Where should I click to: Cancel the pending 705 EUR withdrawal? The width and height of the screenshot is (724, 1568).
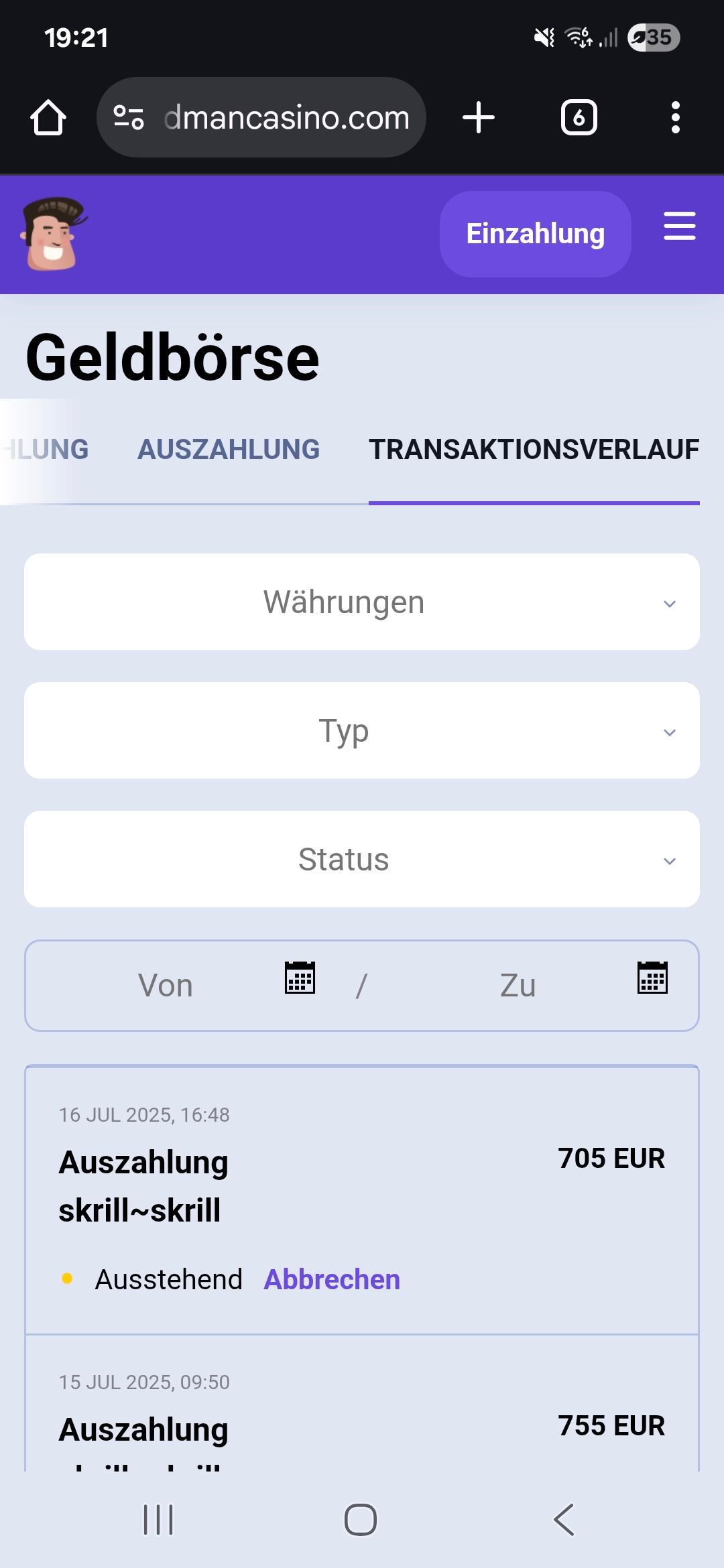click(332, 1279)
